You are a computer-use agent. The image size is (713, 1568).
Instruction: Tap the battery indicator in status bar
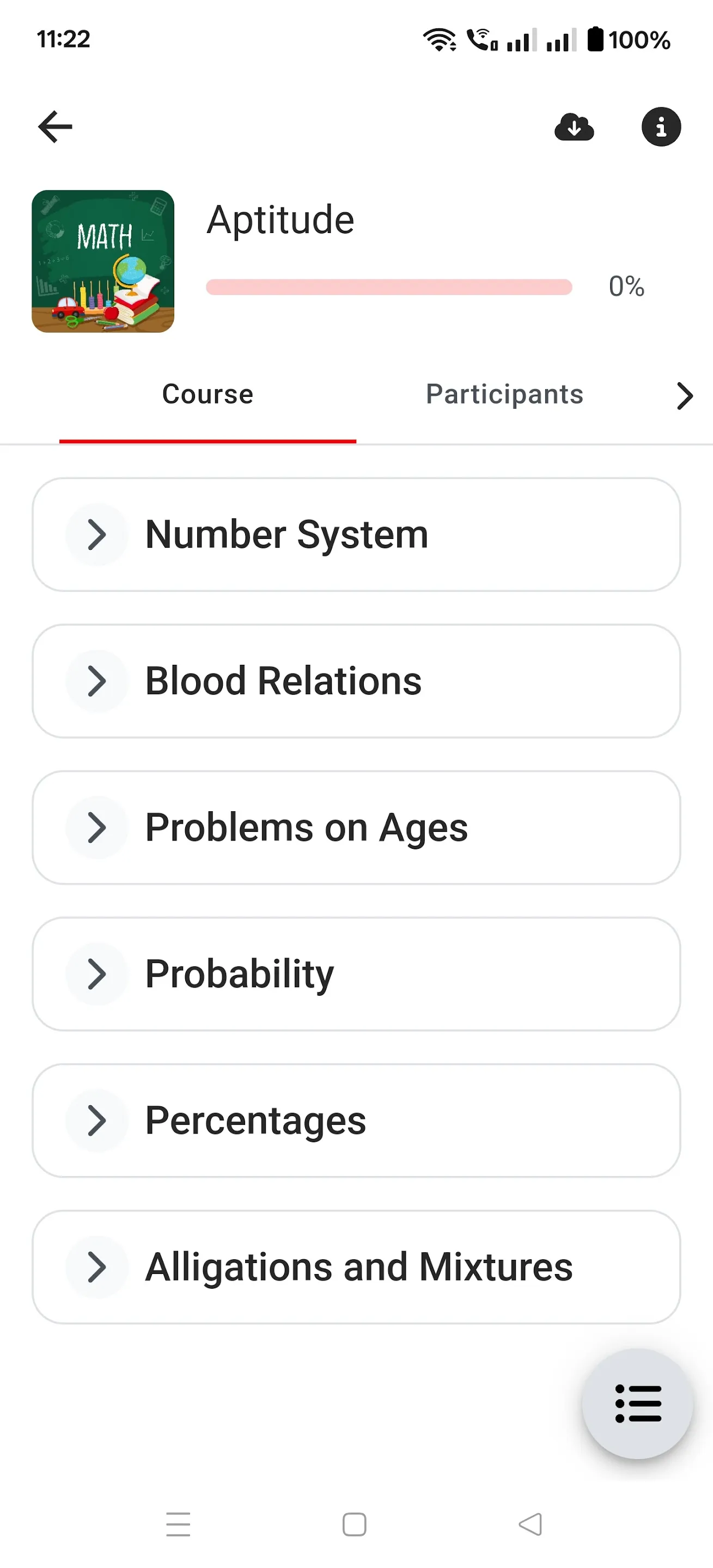pos(593,39)
